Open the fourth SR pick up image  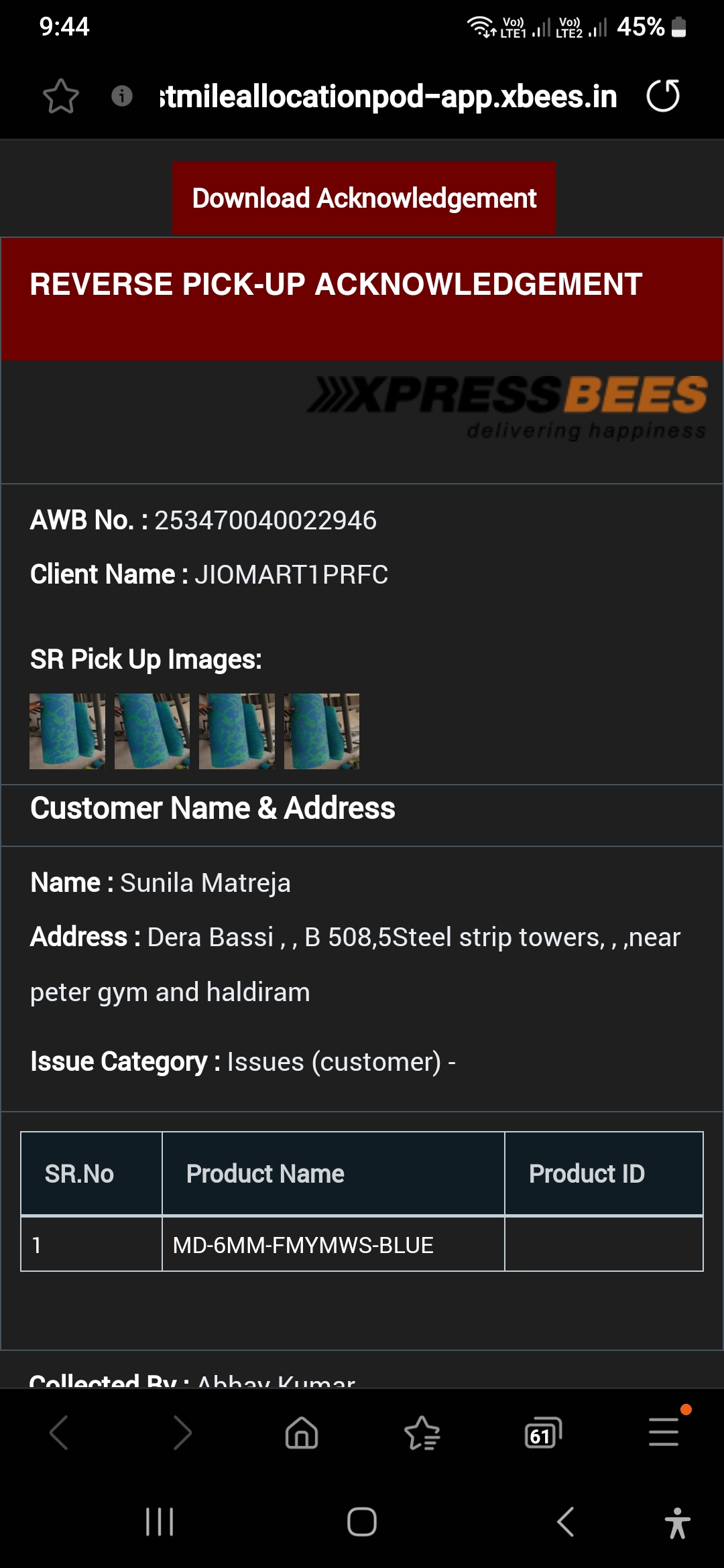322,731
